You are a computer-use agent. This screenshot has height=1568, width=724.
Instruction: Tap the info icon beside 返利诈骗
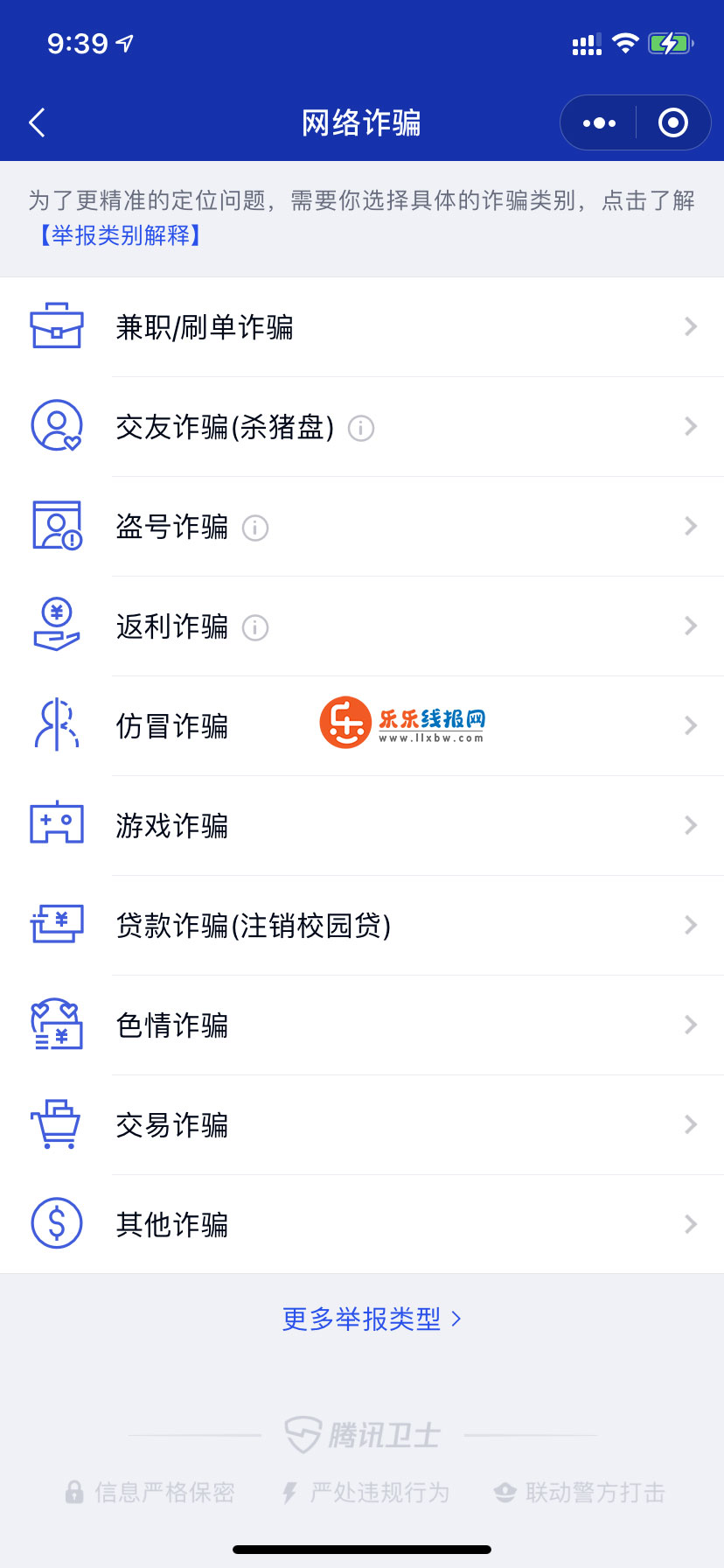[x=255, y=627]
